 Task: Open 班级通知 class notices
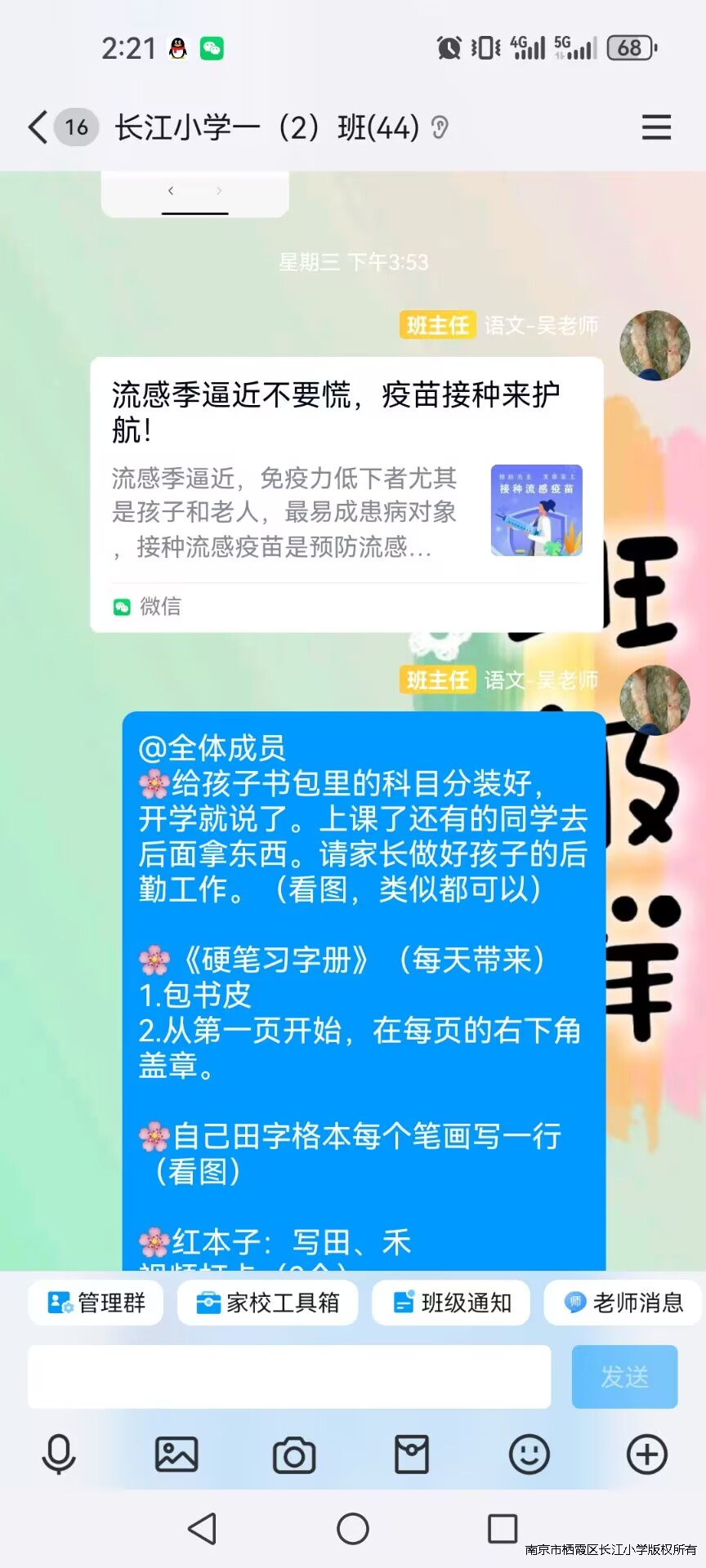(451, 1303)
